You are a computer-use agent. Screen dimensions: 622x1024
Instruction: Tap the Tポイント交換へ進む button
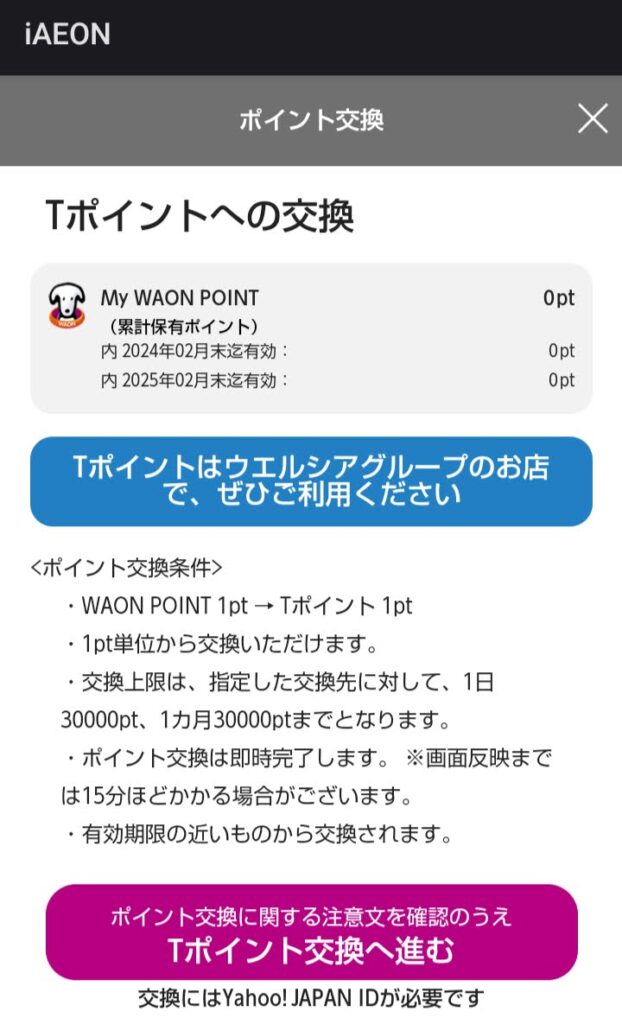point(311,932)
